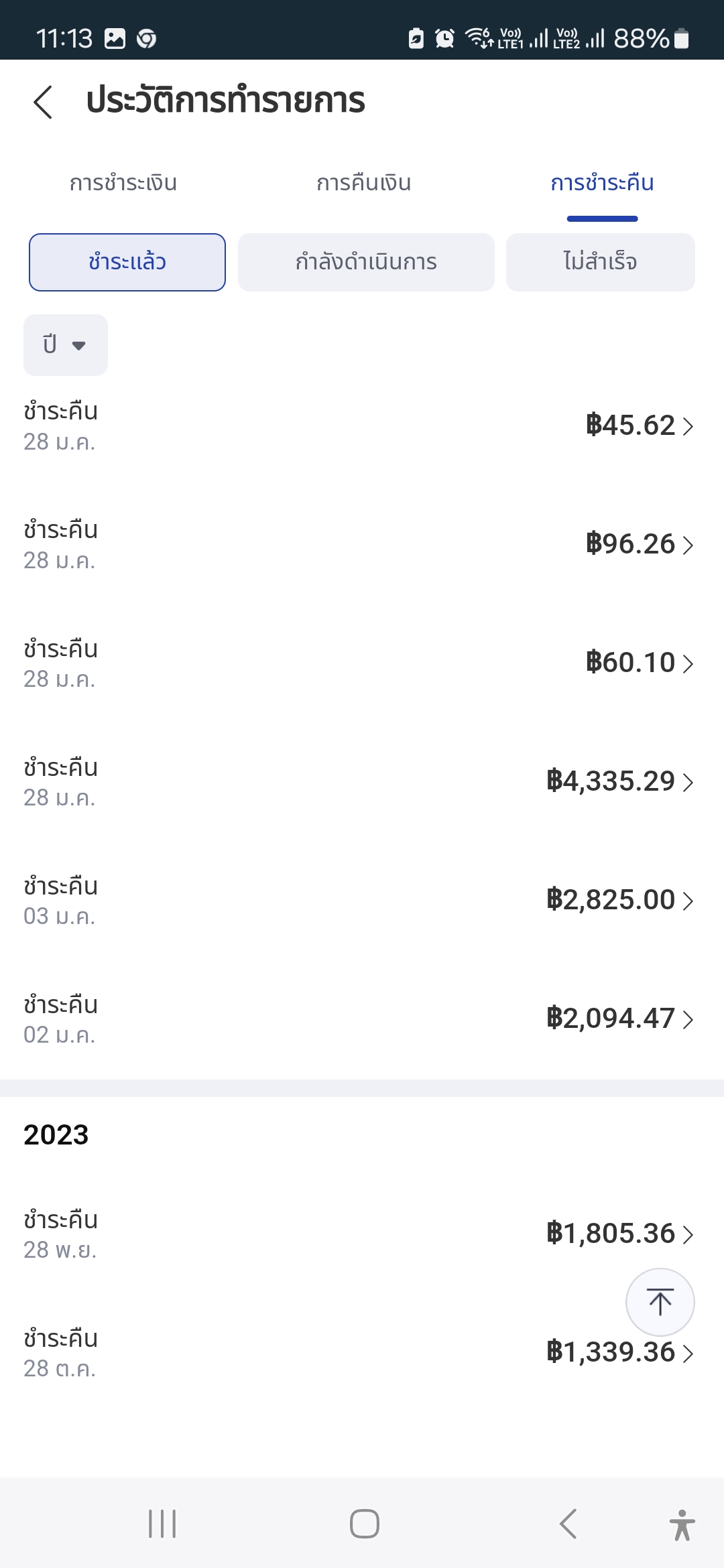Select the การชำระคืน tab
This screenshot has width=724, height=1568.
click(x=602, y=183)
